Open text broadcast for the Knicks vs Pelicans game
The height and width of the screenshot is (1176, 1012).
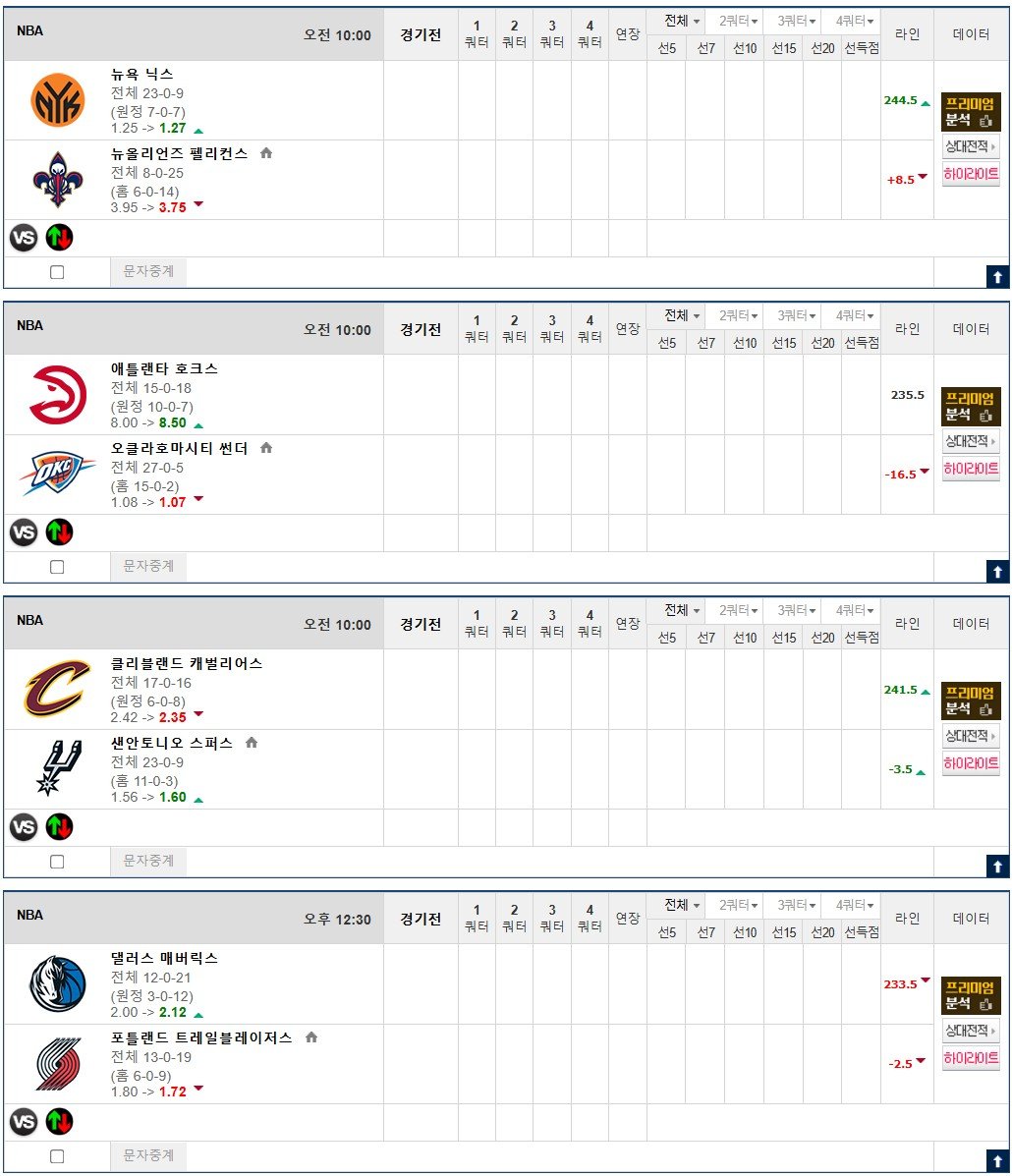[148, 271]
